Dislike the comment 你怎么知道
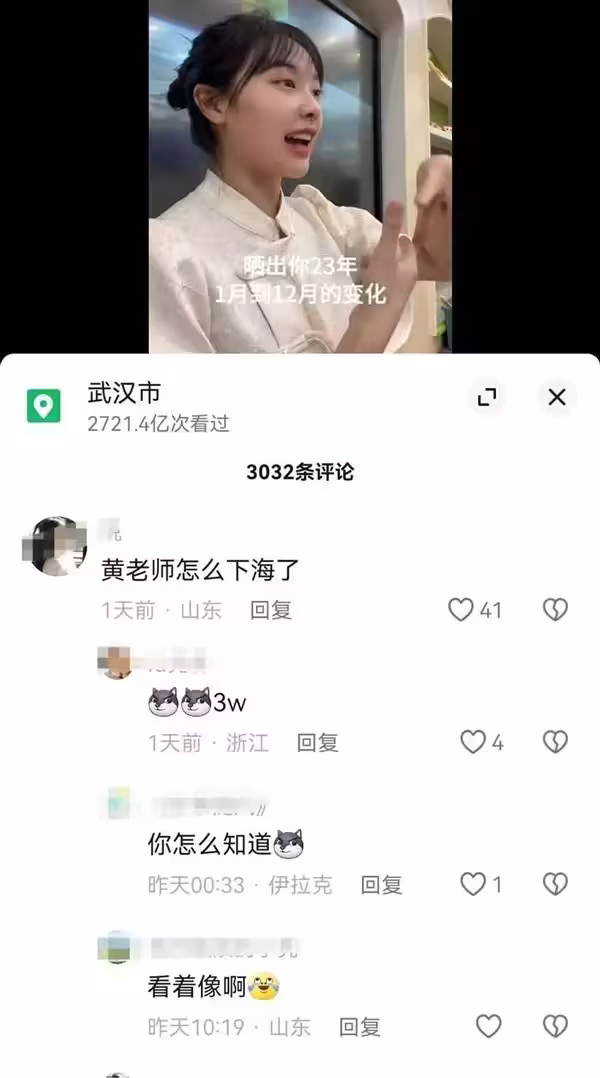600x1078 pixels. [x=555, y=884]
